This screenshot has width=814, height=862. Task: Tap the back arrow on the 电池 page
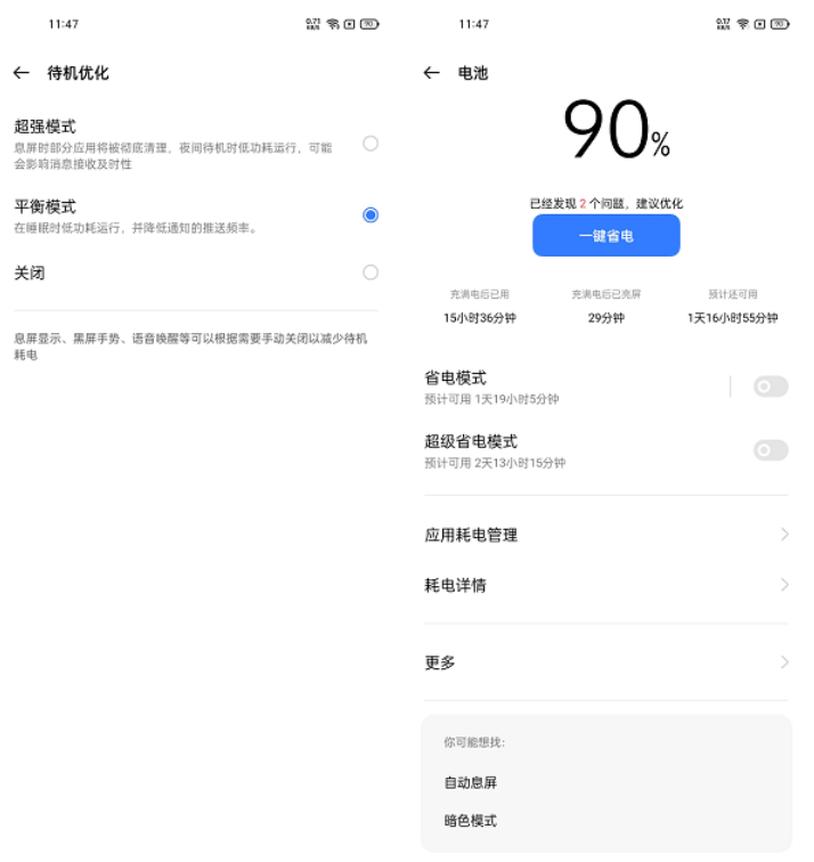coord(430,72)
